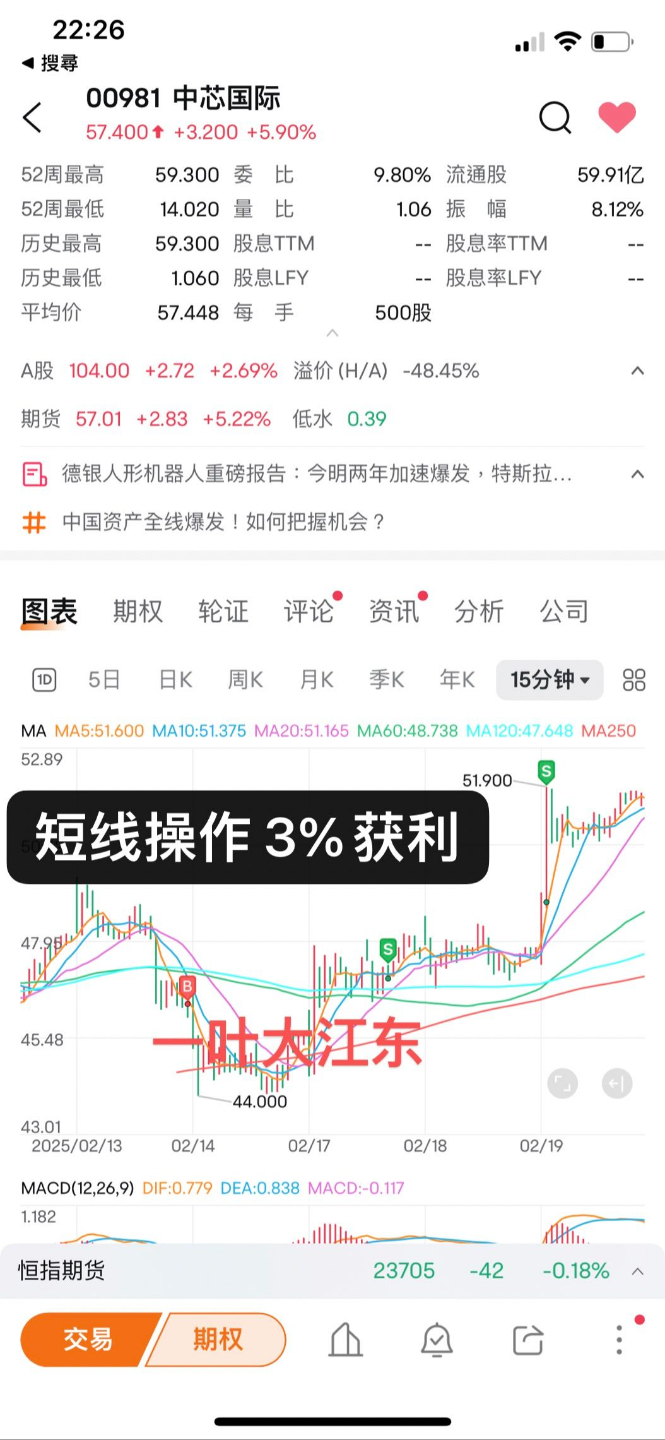This screenshot has width=665, height=1440.
Task: Go back using the arrow beside 00981
Action: click(x=32, y=117)
